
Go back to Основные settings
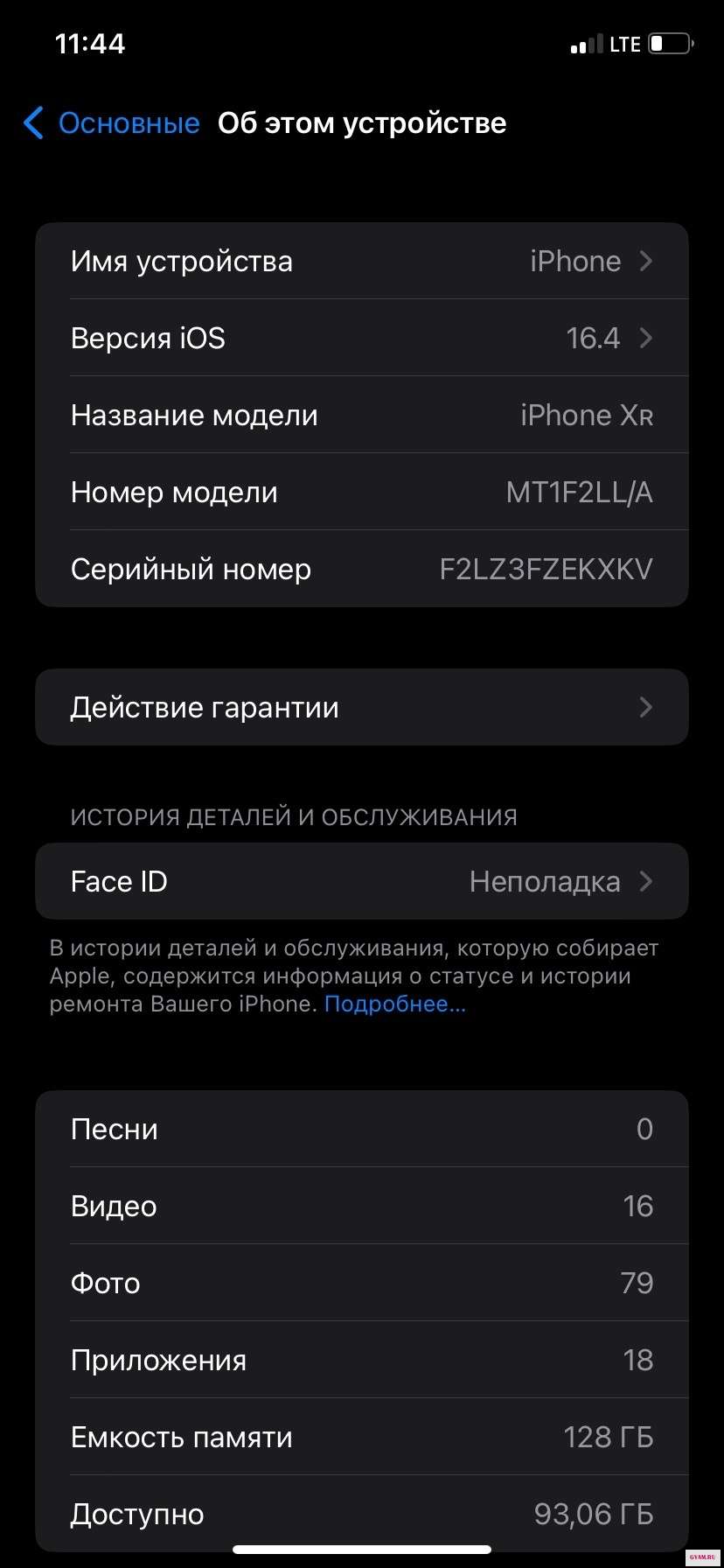(x=112, y=123)
